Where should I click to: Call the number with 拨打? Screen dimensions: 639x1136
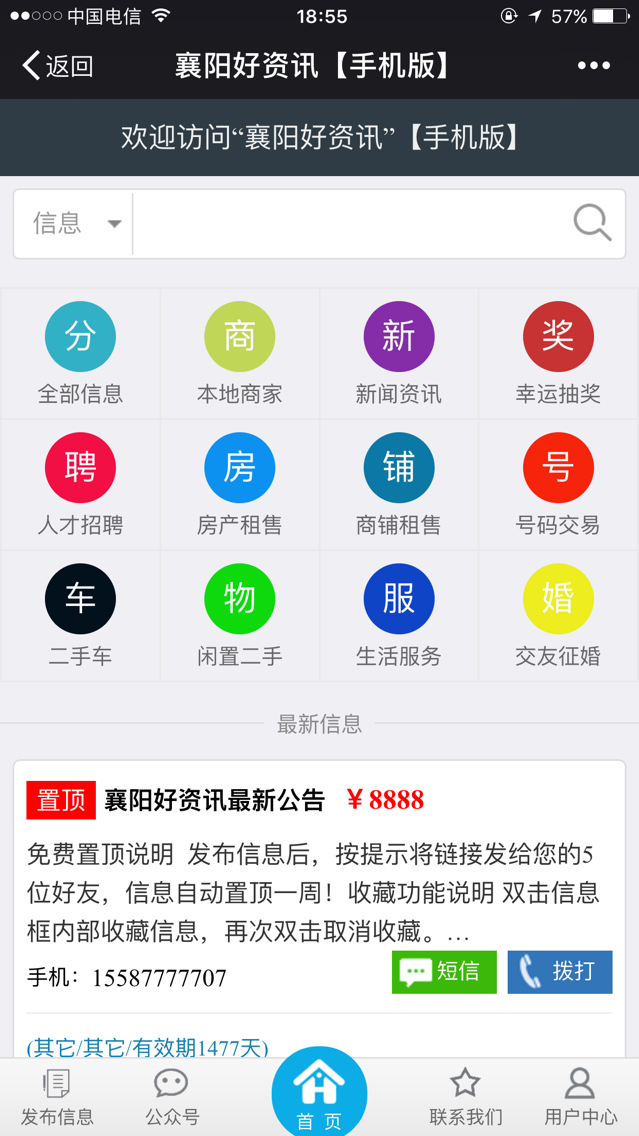[x=560, y=972]
